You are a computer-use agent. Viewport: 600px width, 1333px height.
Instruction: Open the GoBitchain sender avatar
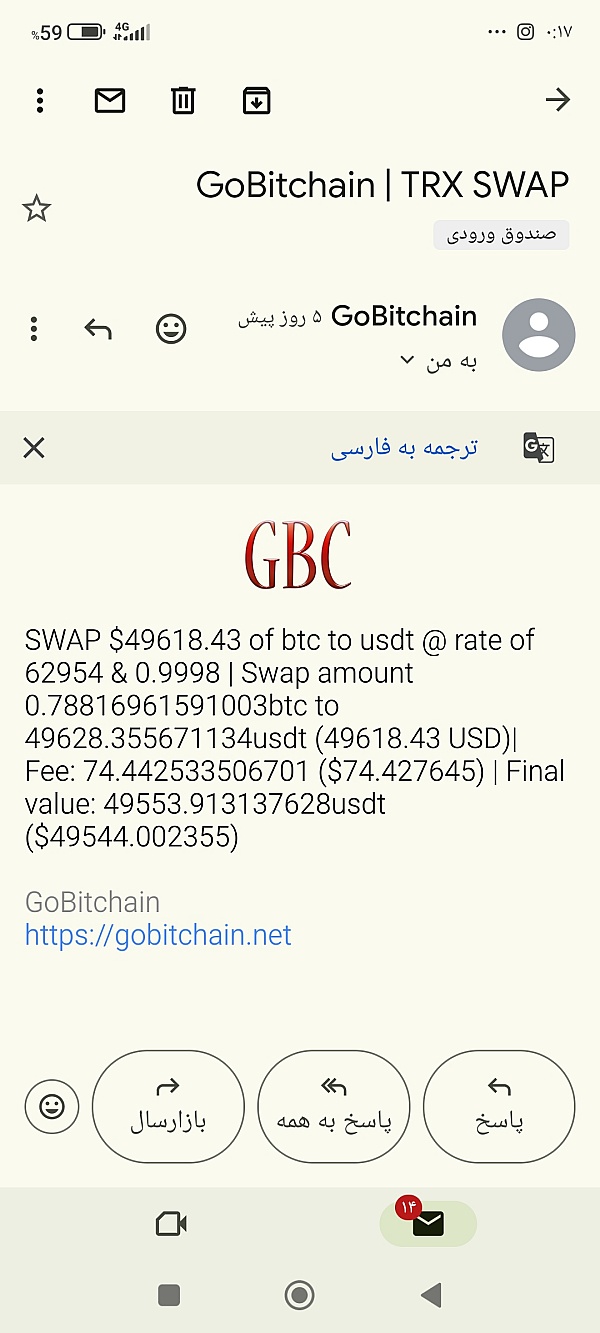538,334
